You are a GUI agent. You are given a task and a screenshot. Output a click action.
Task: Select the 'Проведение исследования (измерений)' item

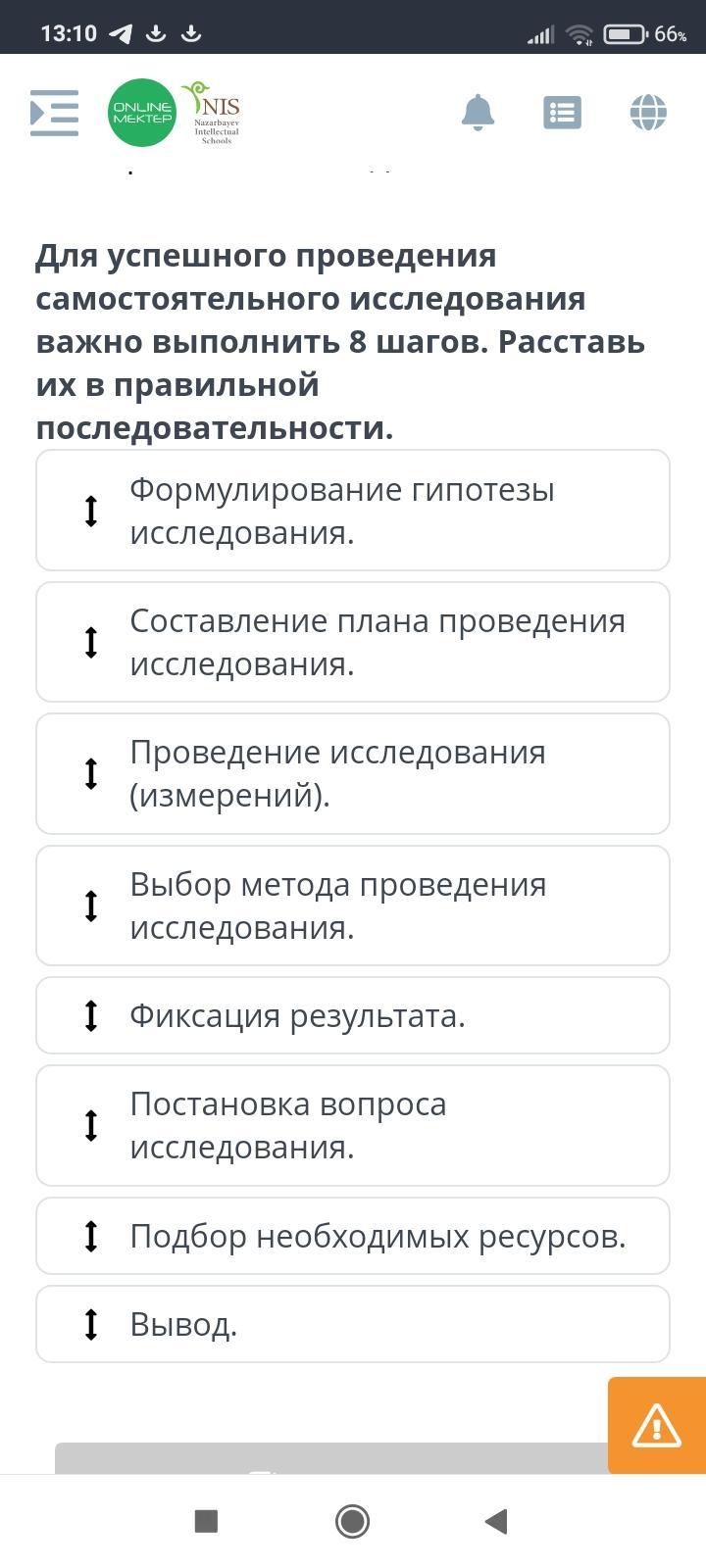[x=353, y=773]
